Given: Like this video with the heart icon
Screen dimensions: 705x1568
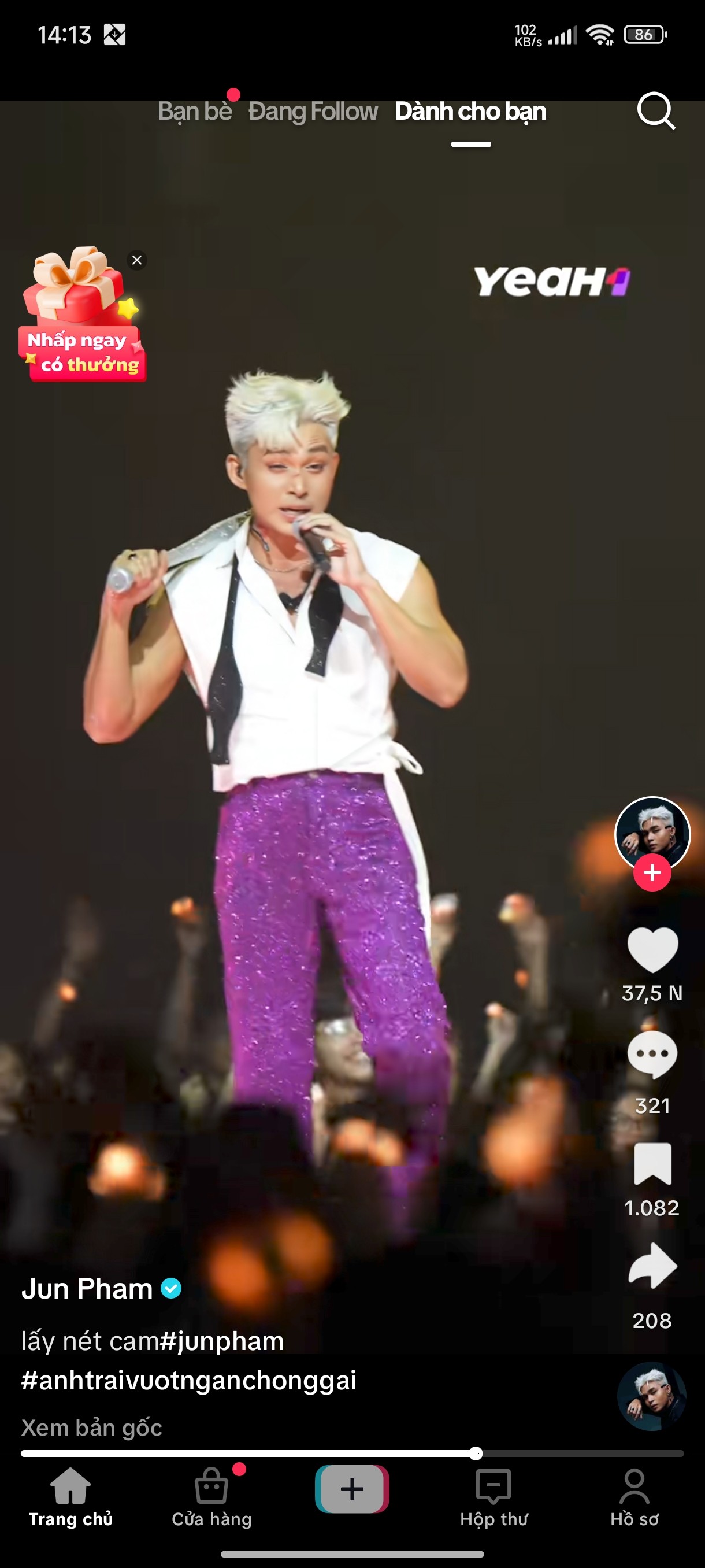Looking at the screenshot, I should coord(652,949).
